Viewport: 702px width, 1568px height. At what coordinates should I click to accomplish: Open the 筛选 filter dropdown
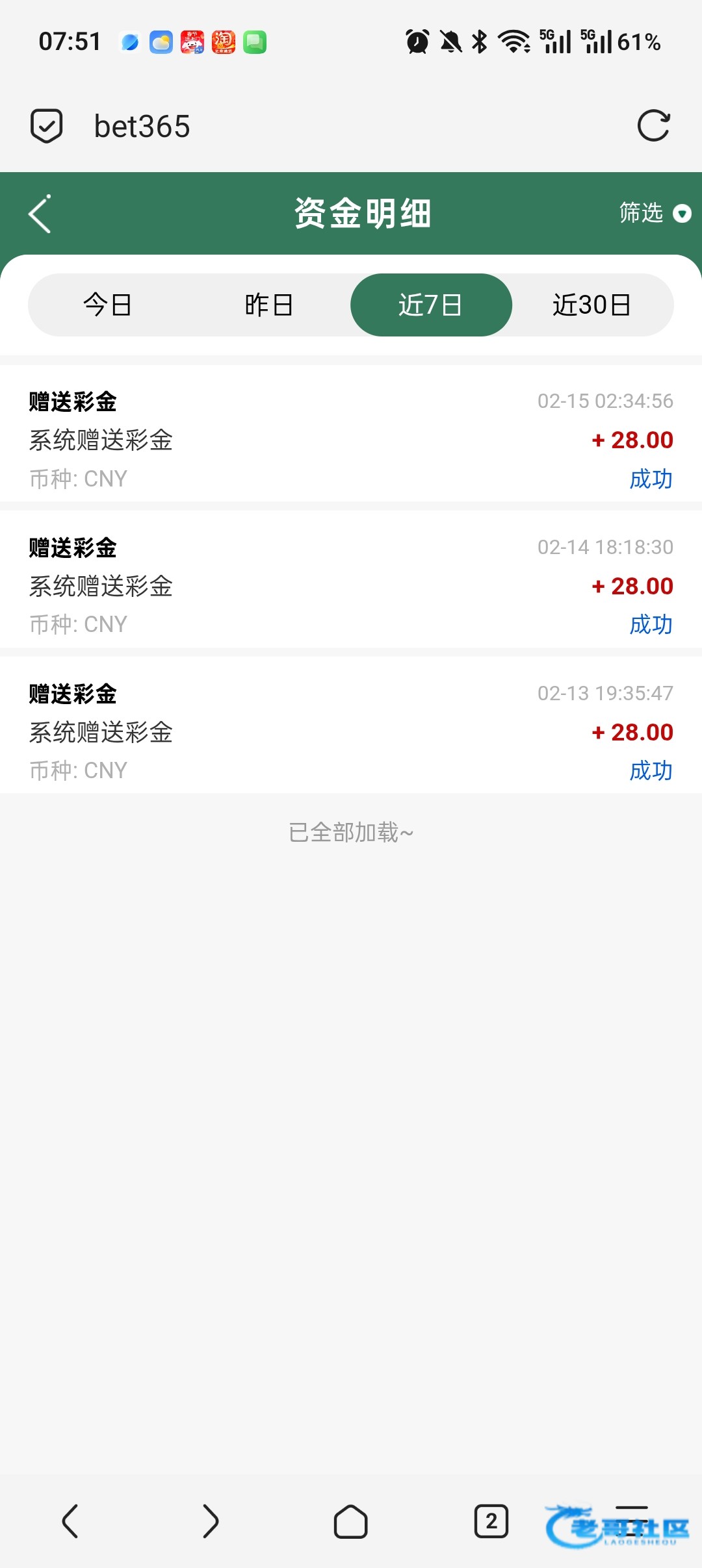click(x=655, y=213)
